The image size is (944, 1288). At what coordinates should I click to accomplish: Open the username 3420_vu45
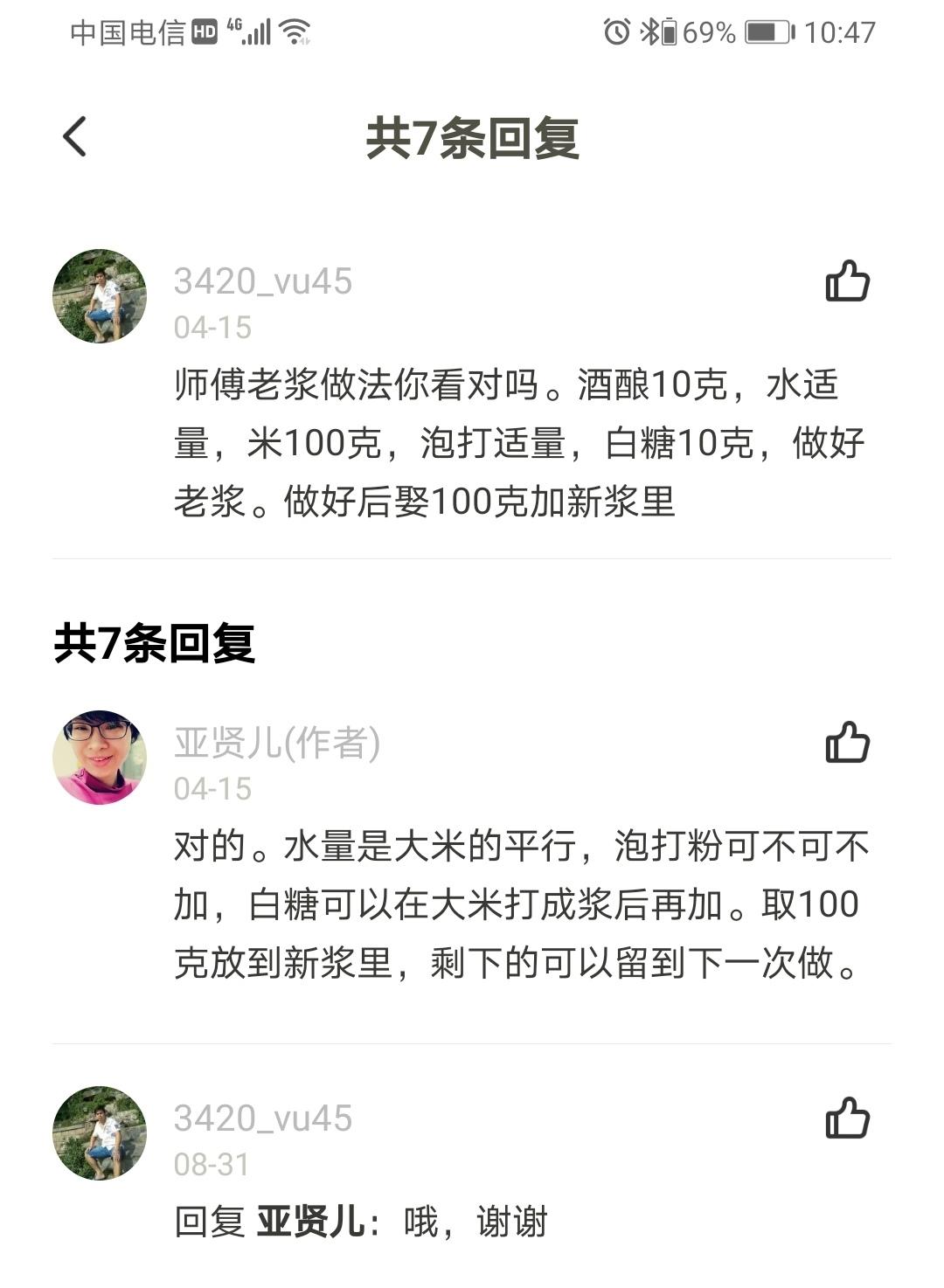pos(261,280)
